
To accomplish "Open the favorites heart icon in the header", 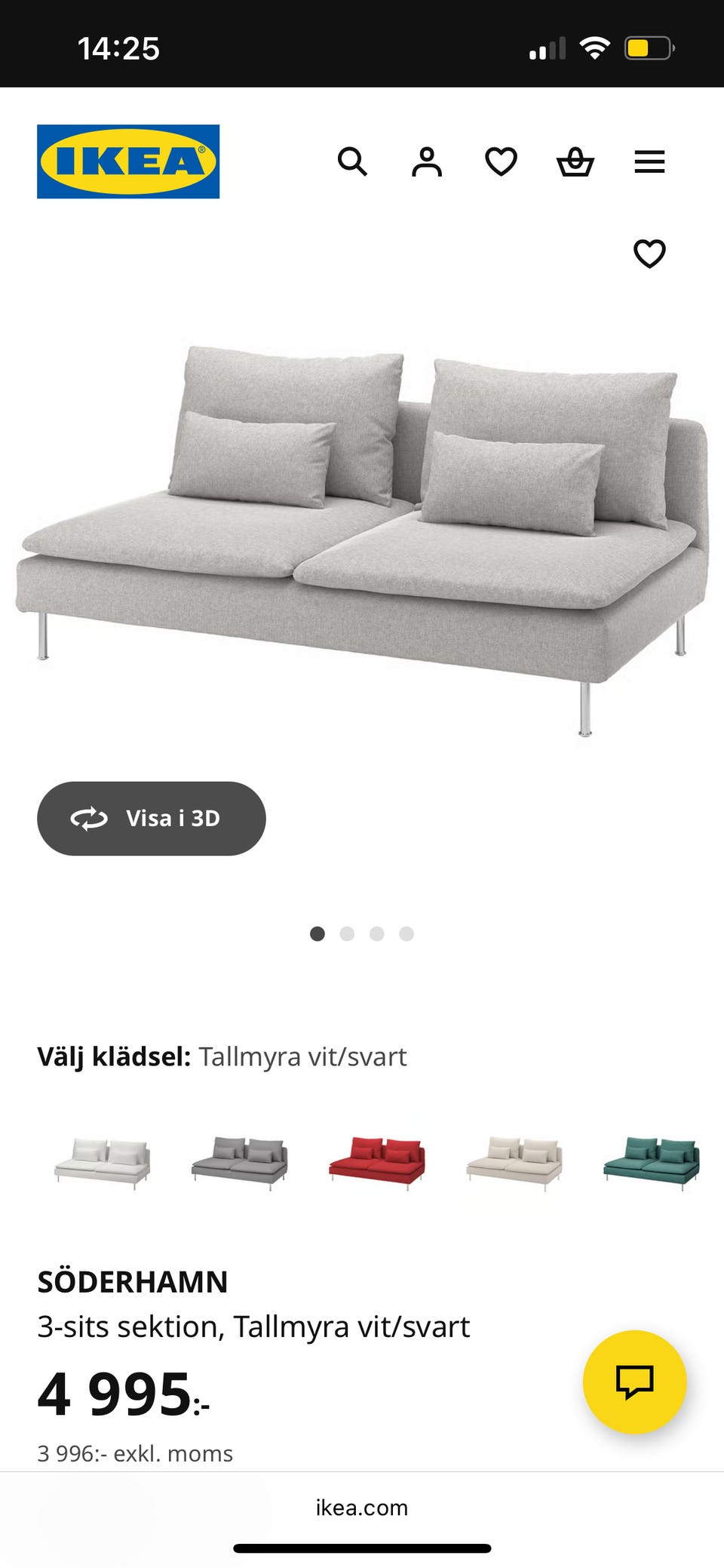I will coord(500,161).
